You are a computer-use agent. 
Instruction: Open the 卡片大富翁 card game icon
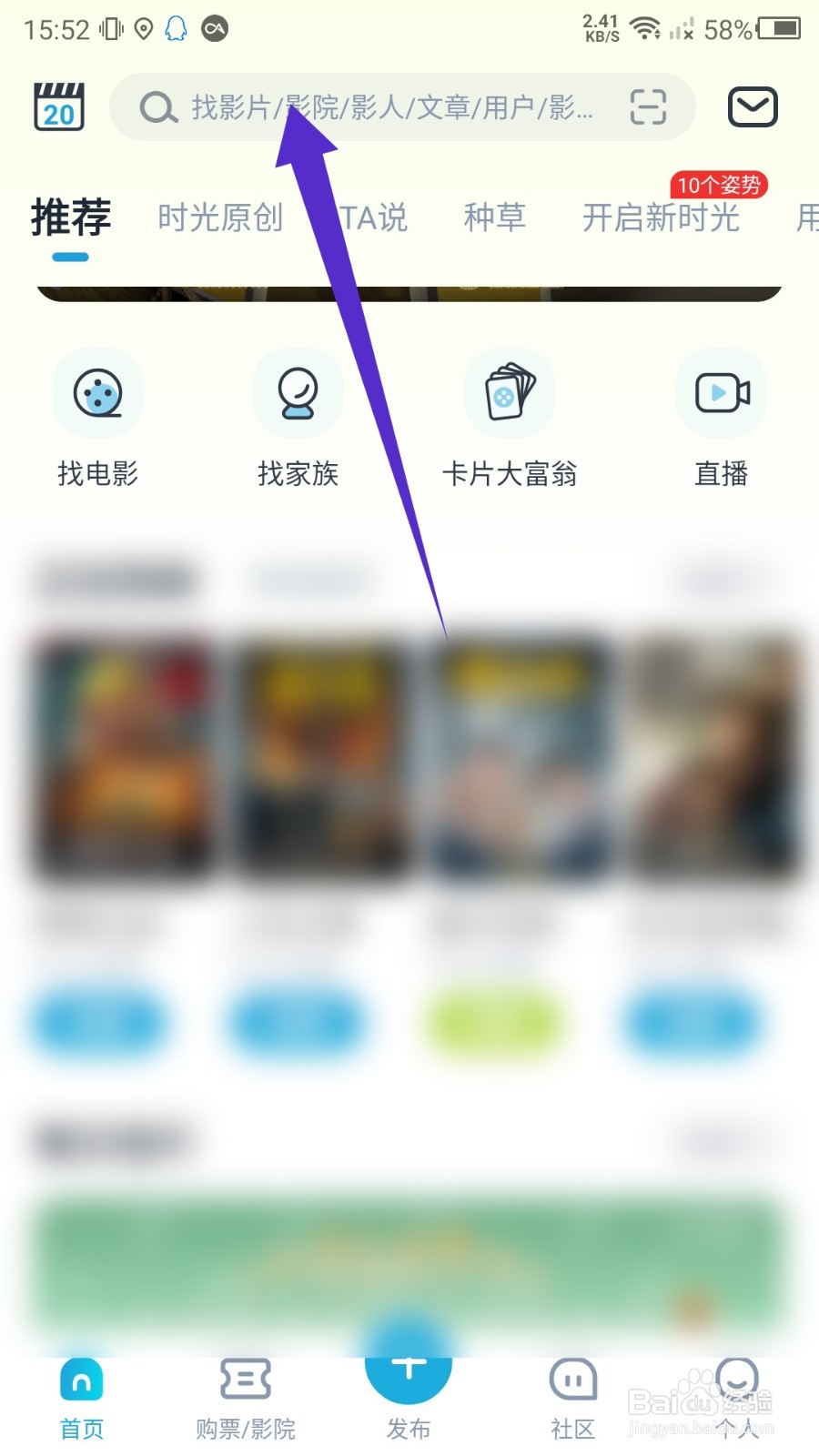click(x=508, y=414)
